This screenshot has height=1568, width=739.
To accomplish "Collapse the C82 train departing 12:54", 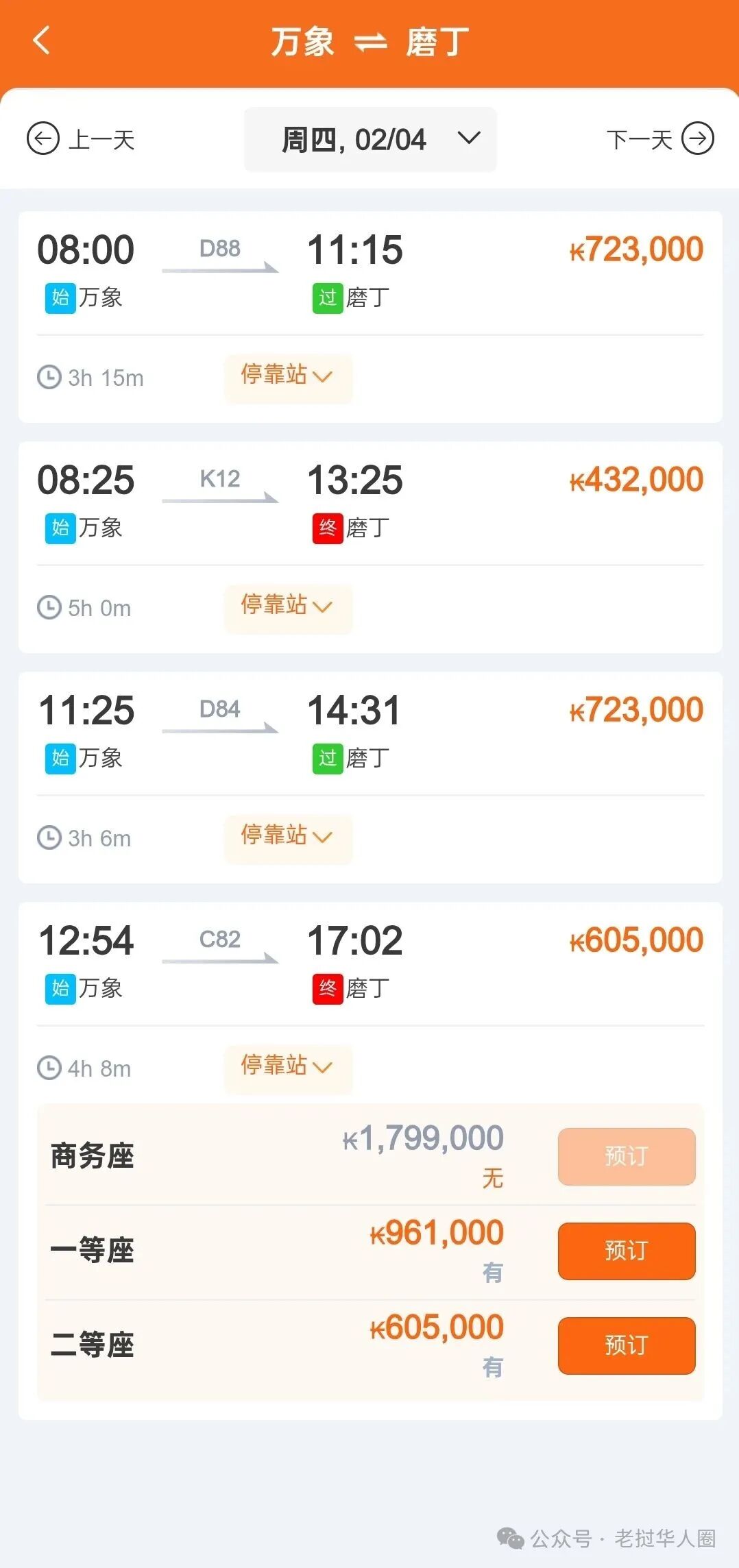I will [370, 961].
